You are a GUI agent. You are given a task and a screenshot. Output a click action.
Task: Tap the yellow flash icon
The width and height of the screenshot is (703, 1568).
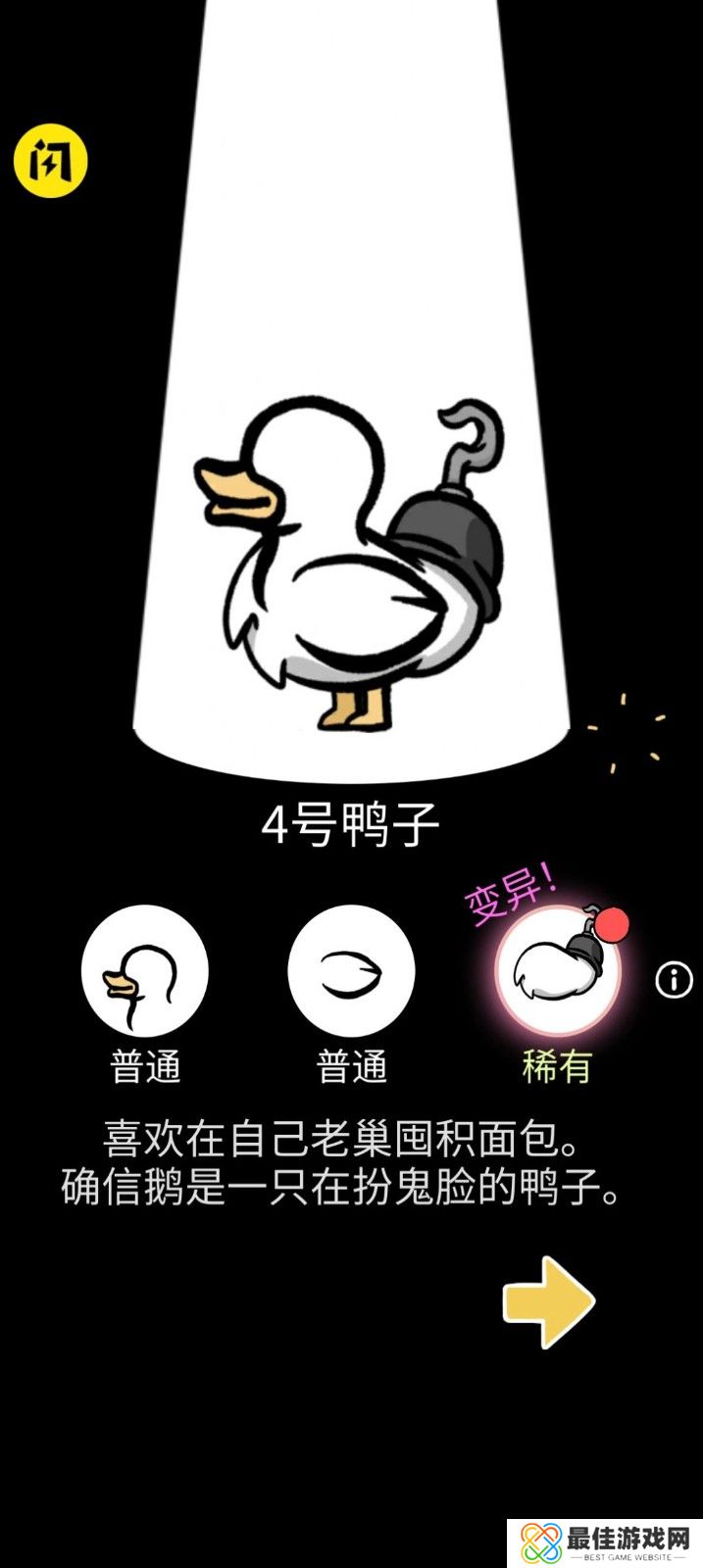point(50,161)
